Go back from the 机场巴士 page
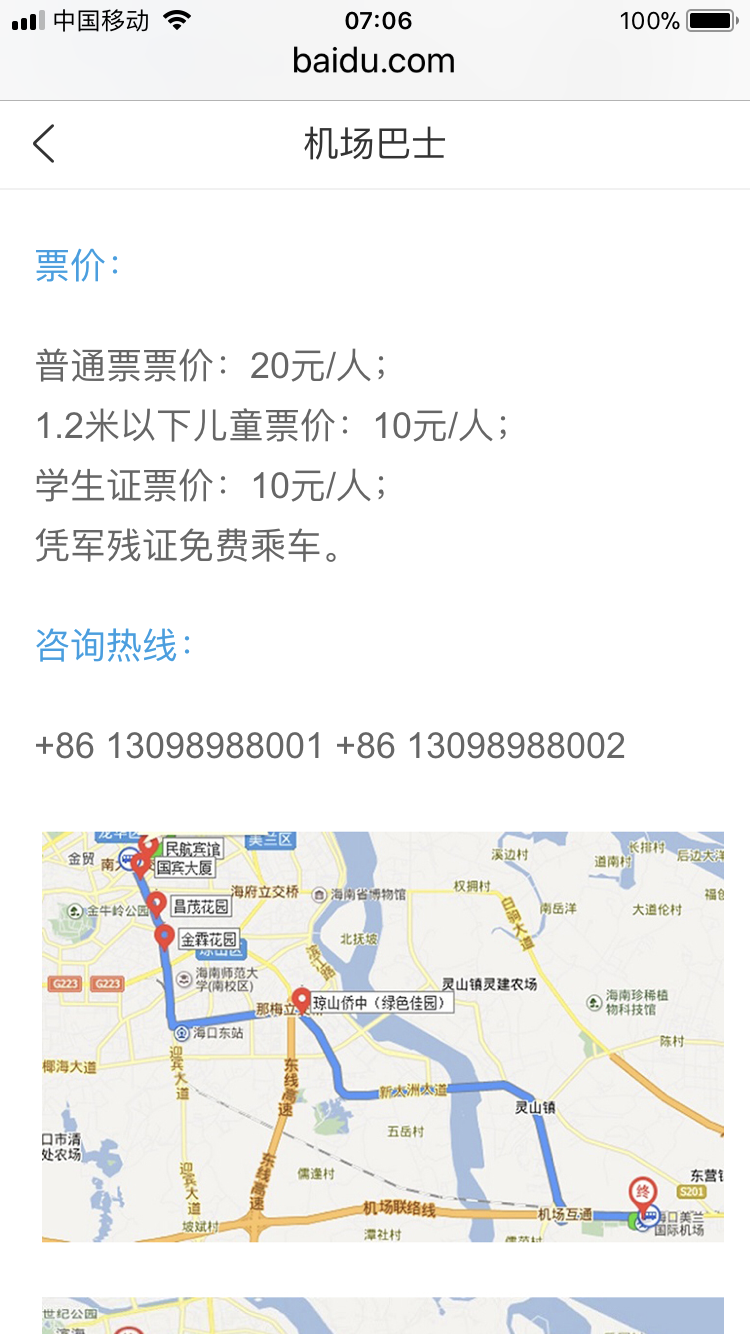Viewport: 750px width, 1334px height. (44, 144)
